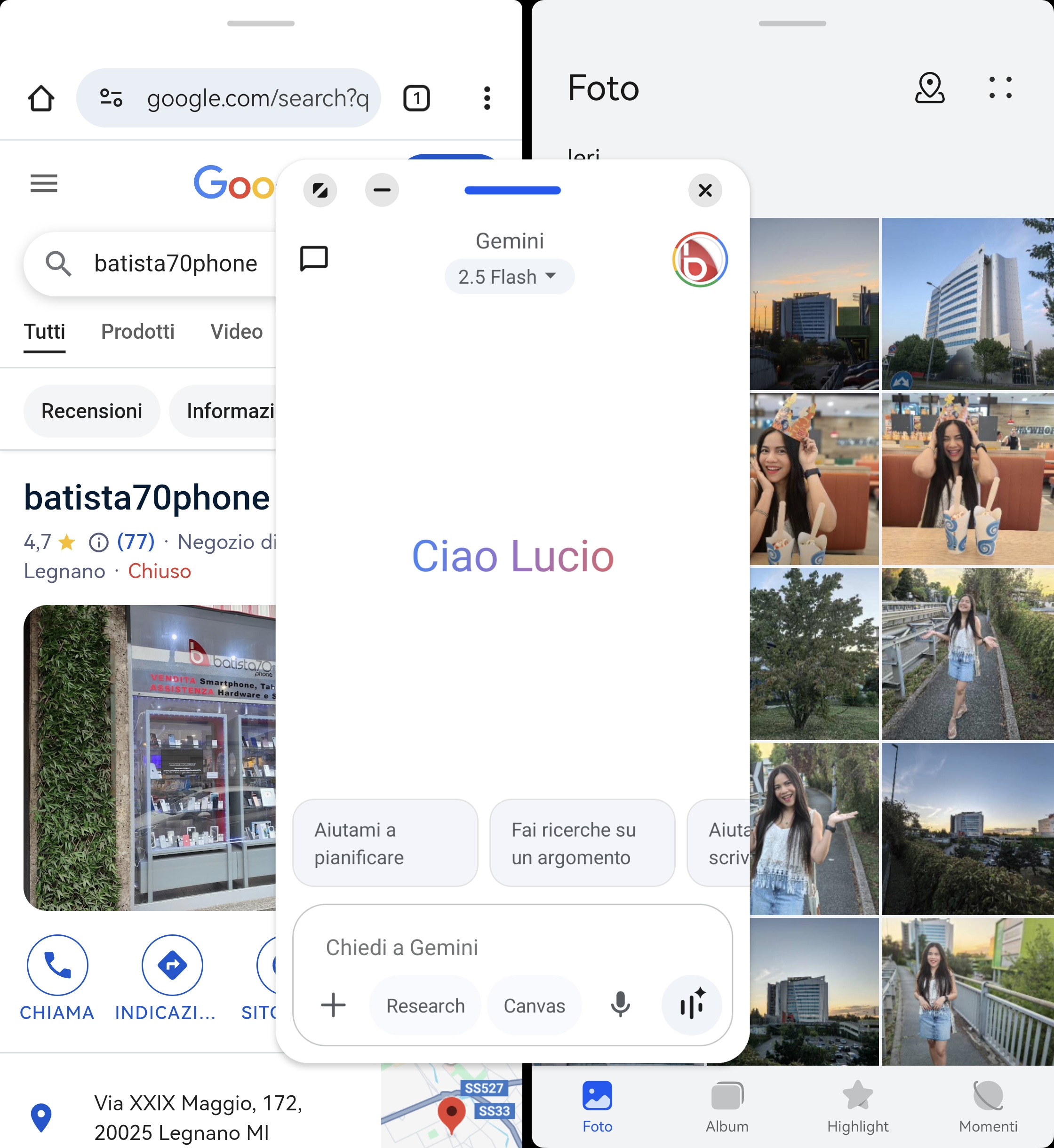
Task: Open the Gemini account profile avatar
Action: point(699,260)
